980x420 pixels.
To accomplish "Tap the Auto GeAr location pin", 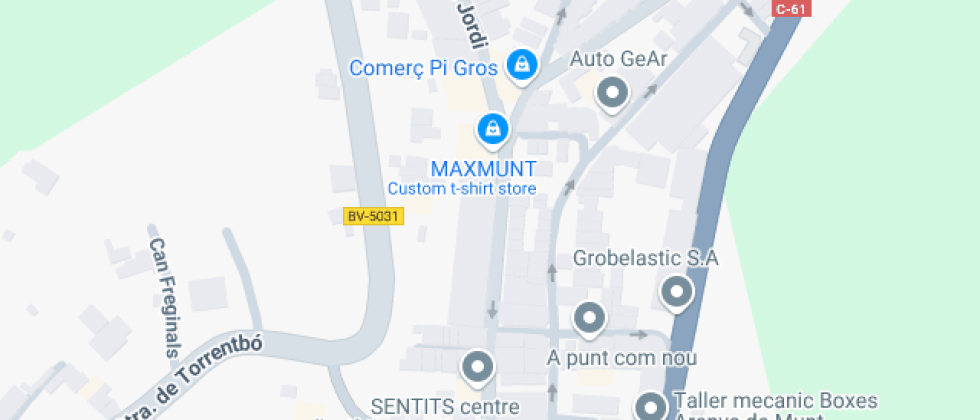I will tap(612, 95).
